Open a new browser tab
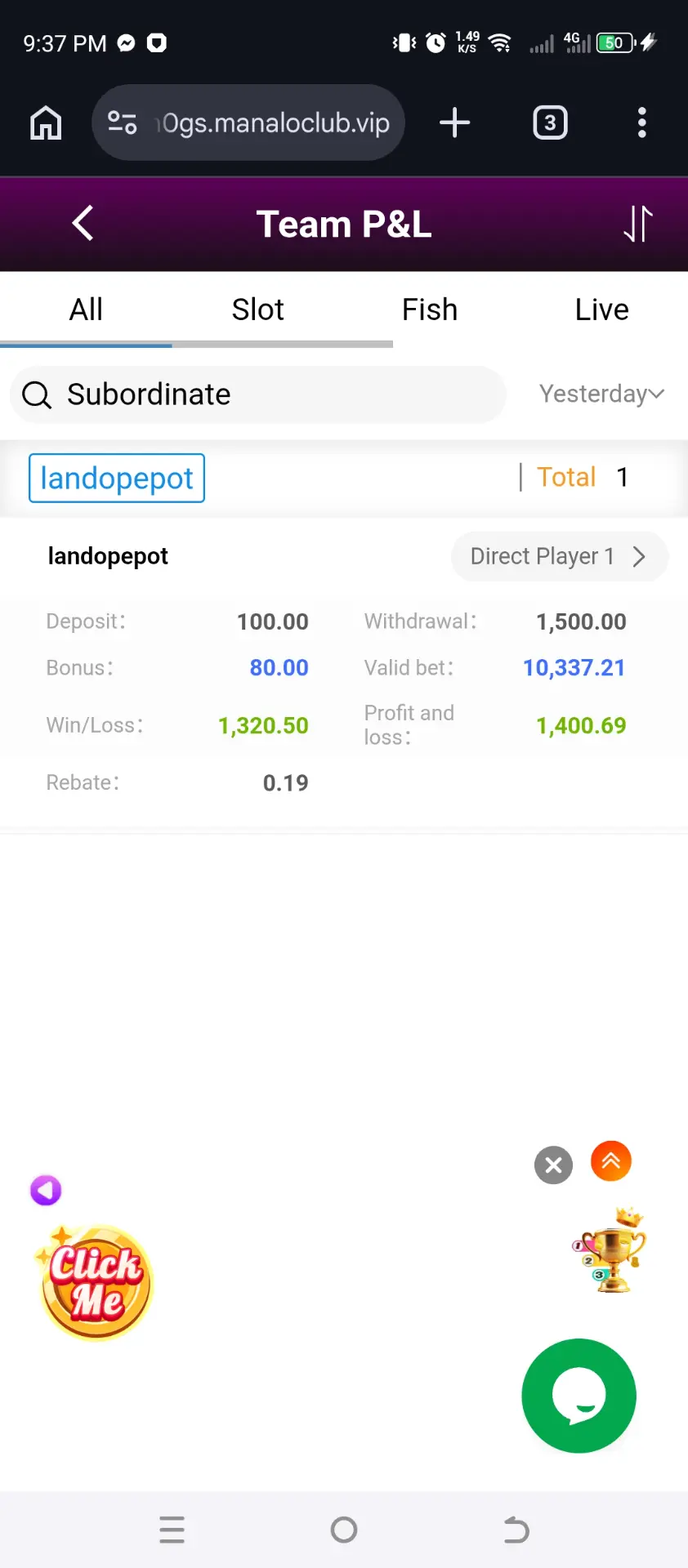688x1568 pixels. pos(454,123)
